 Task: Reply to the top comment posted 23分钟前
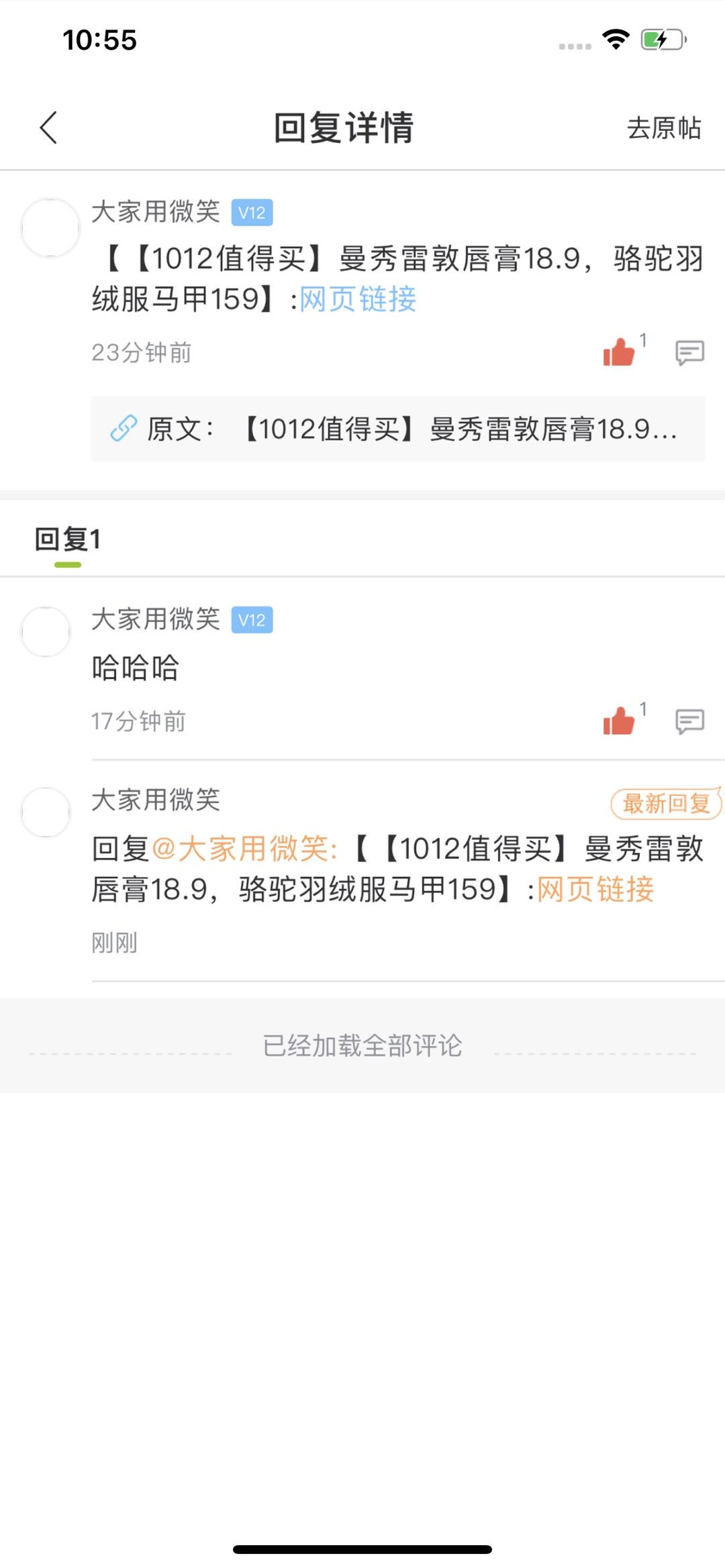point(689,352)
